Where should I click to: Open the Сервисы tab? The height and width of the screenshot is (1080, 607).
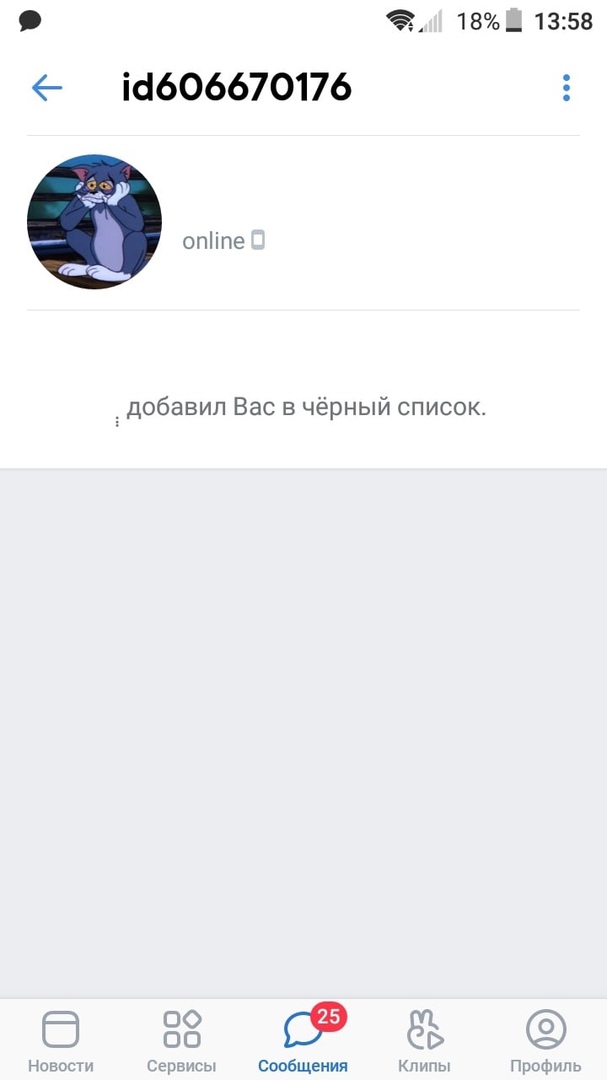(182, 1040)
